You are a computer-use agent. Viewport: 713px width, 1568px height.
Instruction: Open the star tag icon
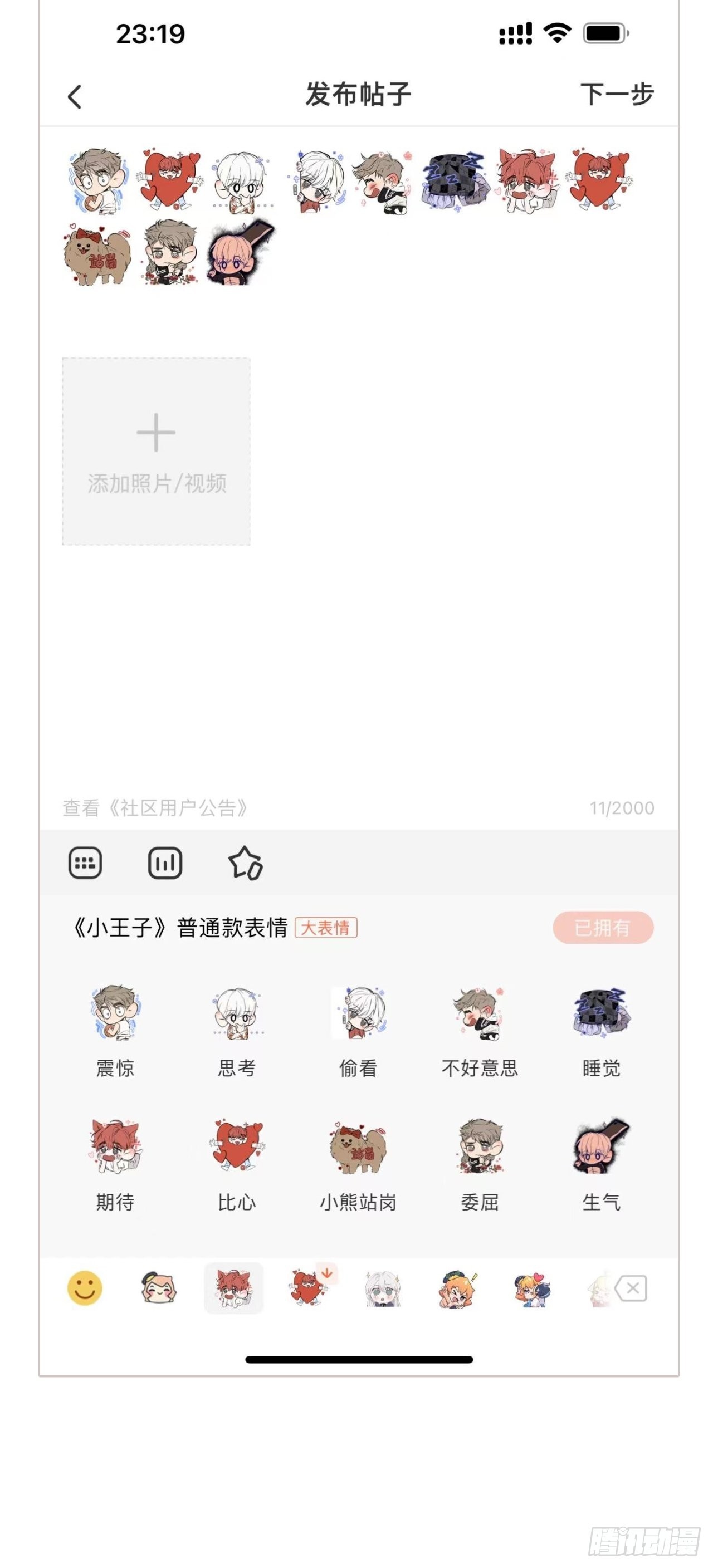(x=246, y=863)
